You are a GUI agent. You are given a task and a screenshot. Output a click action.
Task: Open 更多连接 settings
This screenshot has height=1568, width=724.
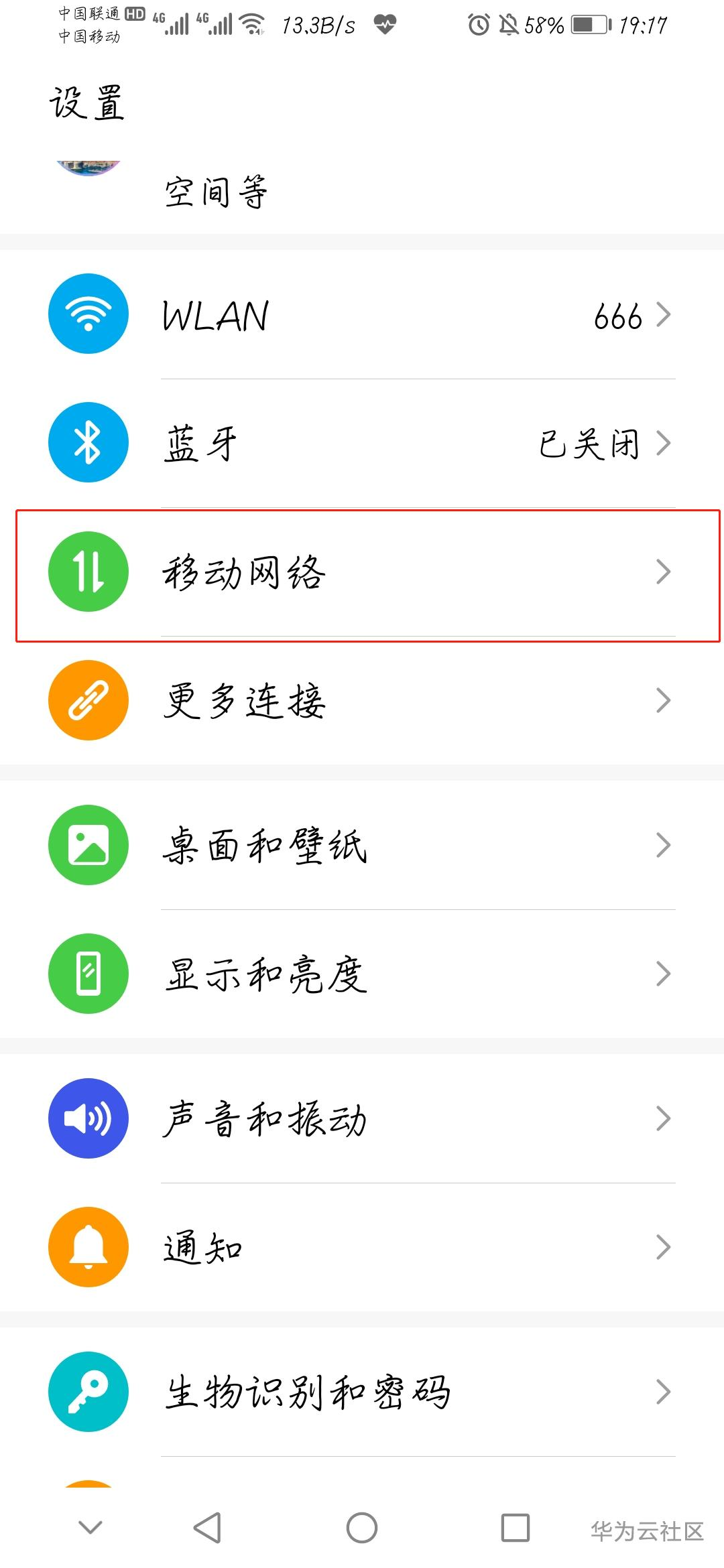[x=362, y=701]
